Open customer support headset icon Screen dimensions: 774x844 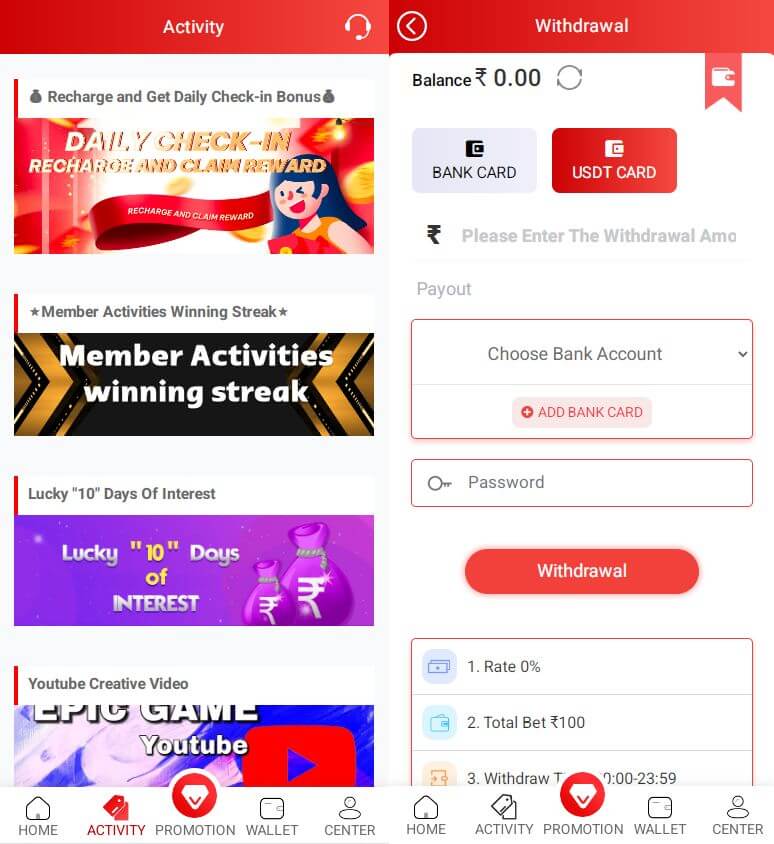pos(357,26)
